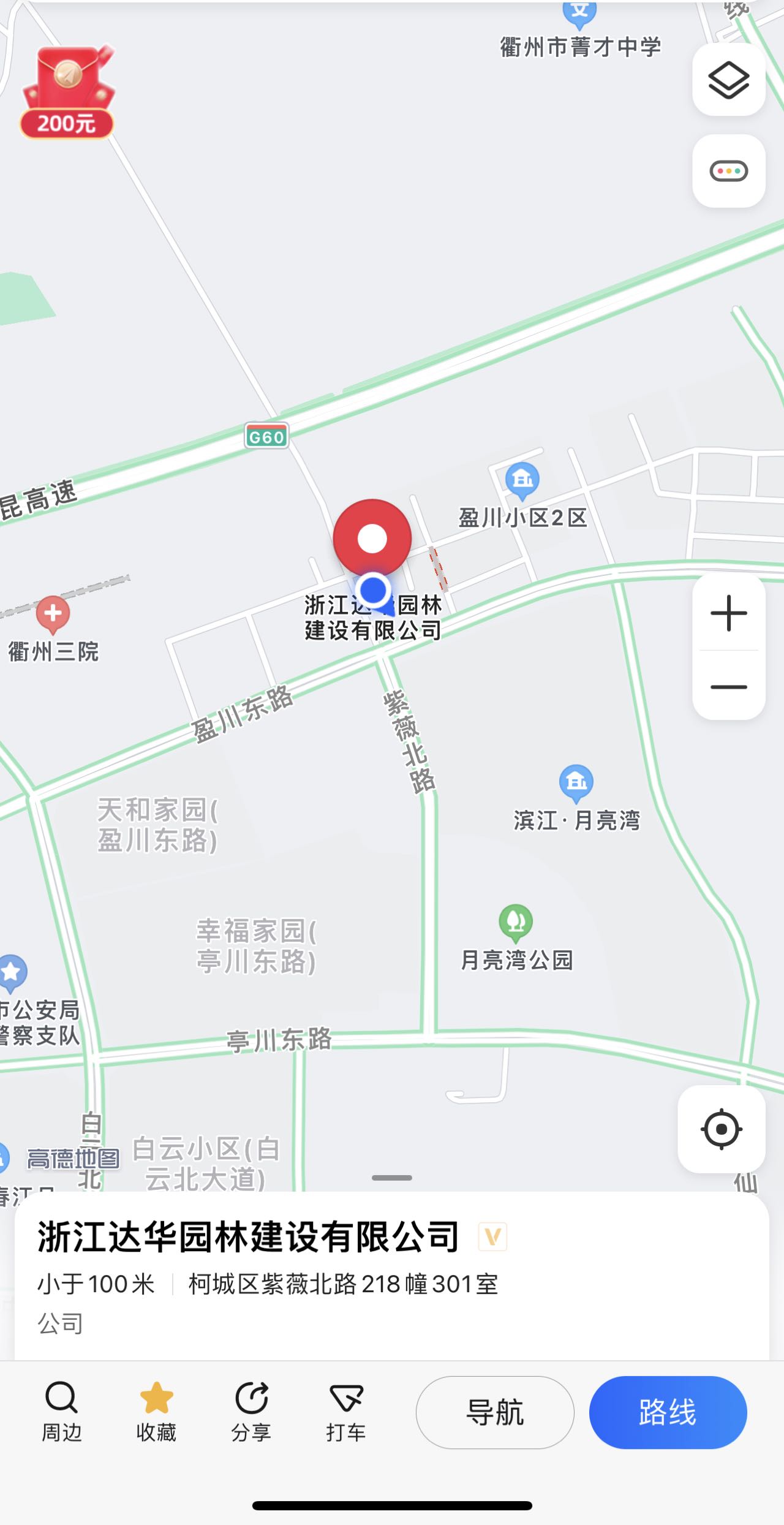This screenshot has height=1525, width=784.
Task: Search nearby places with 周边
Action: [61, 1412]
